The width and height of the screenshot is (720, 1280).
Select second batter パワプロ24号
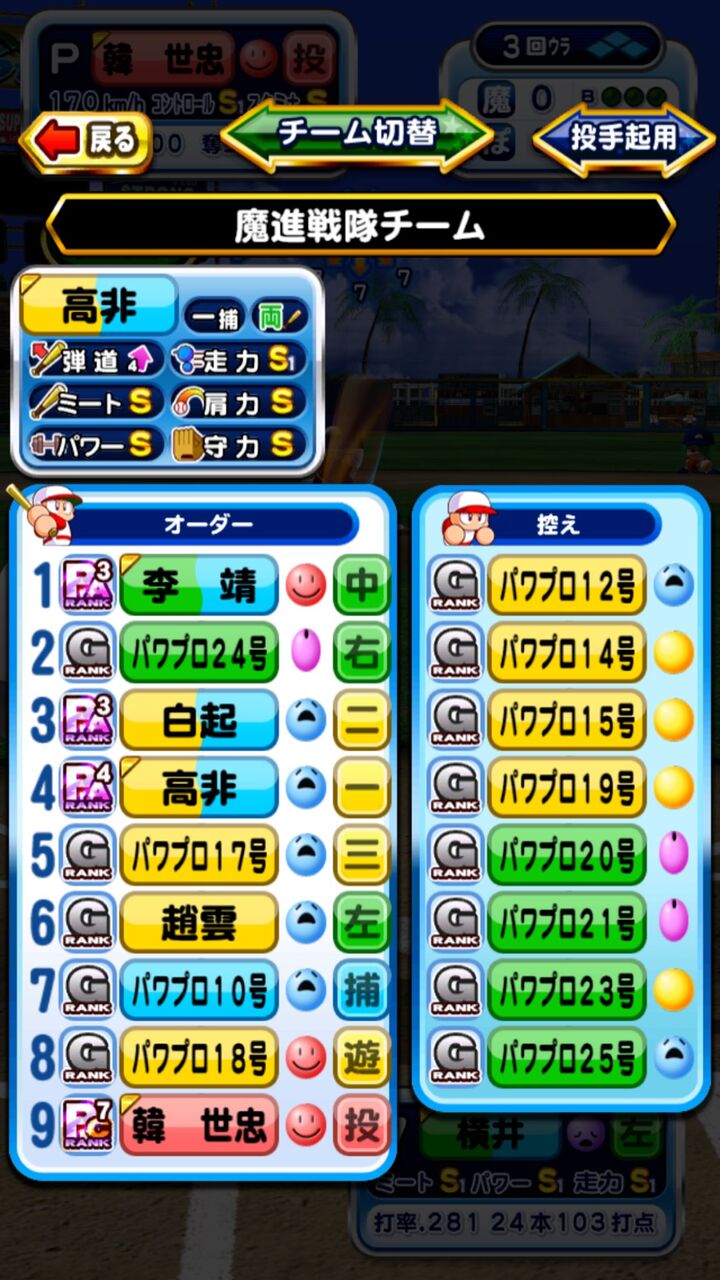tap(198, 653)
